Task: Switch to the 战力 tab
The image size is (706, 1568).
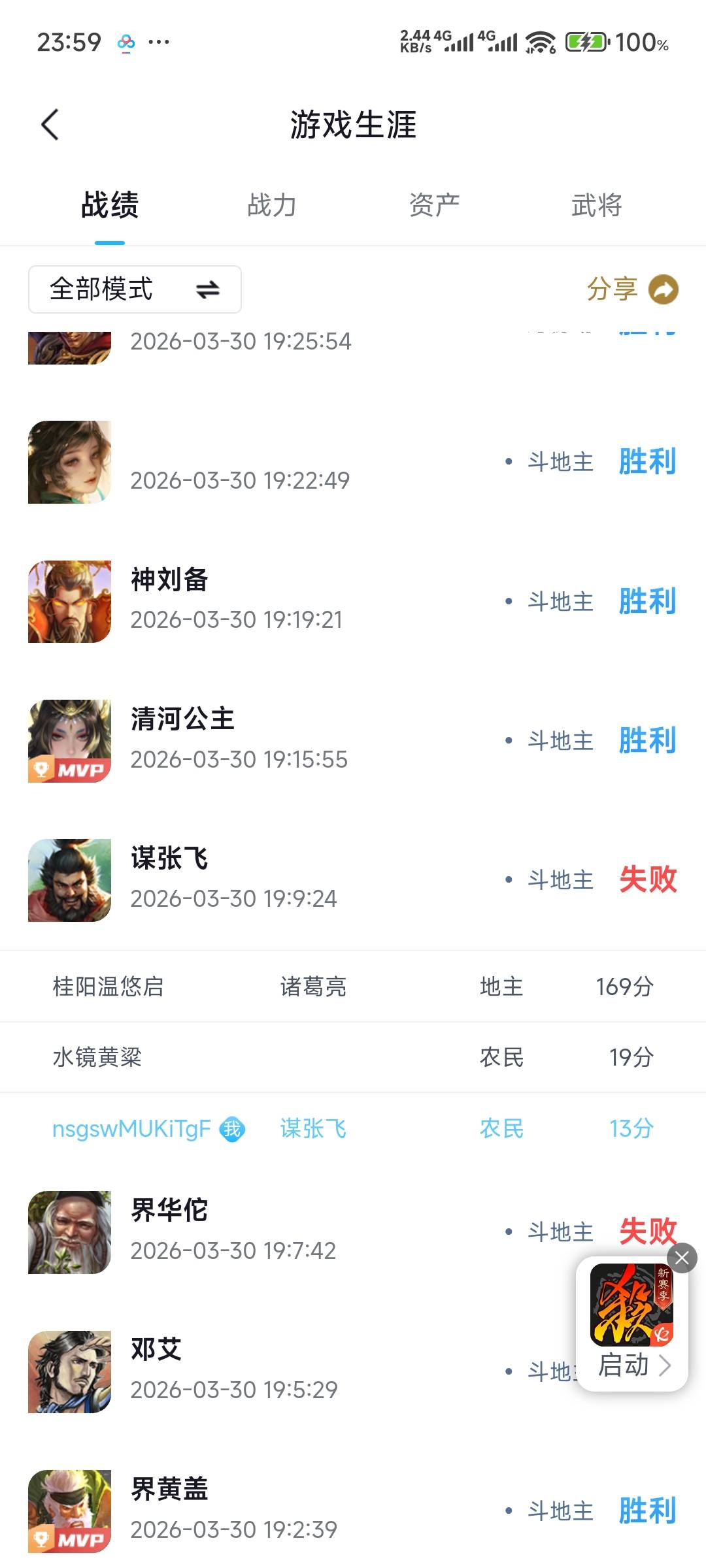Action: (x=272, y=205)
